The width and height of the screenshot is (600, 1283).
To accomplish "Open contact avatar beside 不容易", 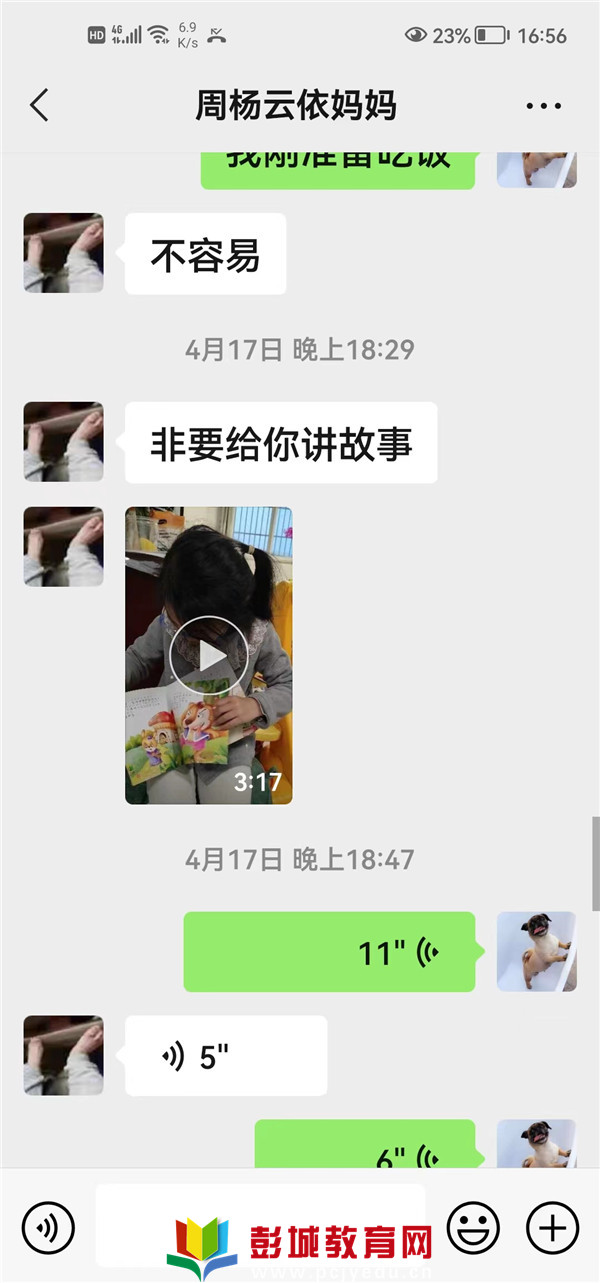I will (63, 253).
